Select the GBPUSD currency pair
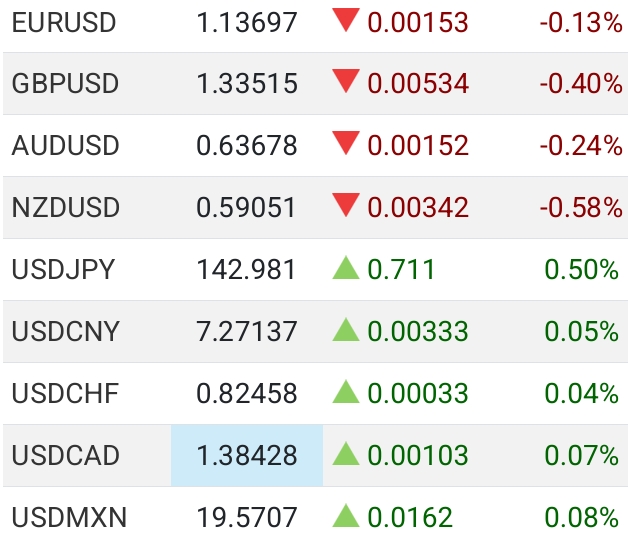The width and height of the screenshot is (628, 541). (x=66, y=84)
